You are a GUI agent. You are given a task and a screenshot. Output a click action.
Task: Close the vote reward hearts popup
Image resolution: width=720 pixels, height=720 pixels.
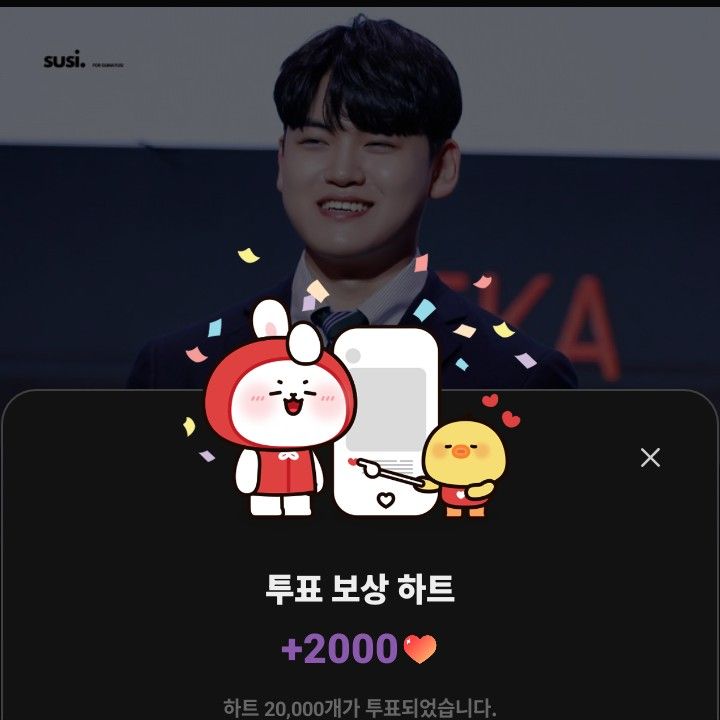(650, 458)
